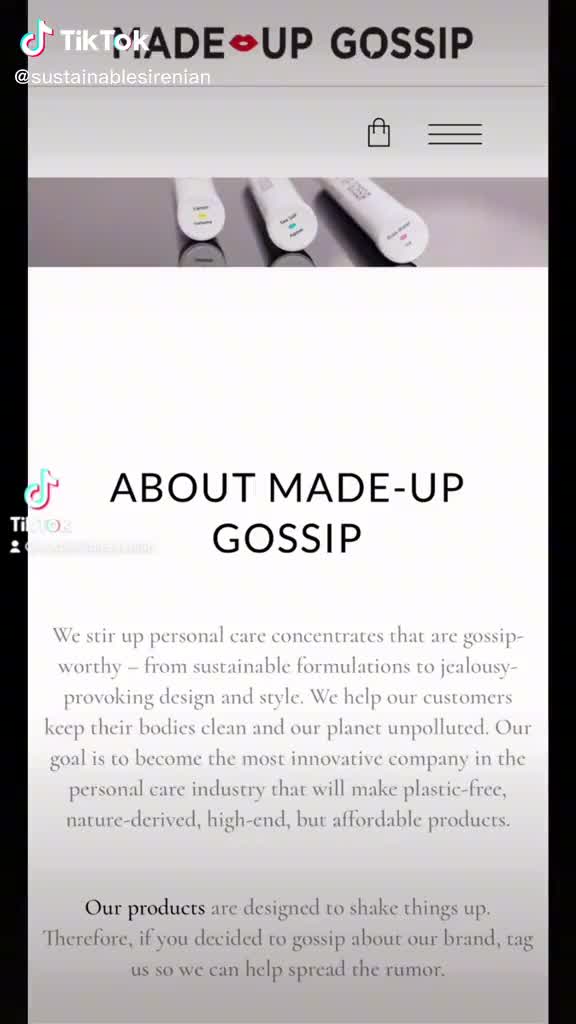Open the shopping bag cart
This screenshot has width=576, height=1024.
coord(379,133)
